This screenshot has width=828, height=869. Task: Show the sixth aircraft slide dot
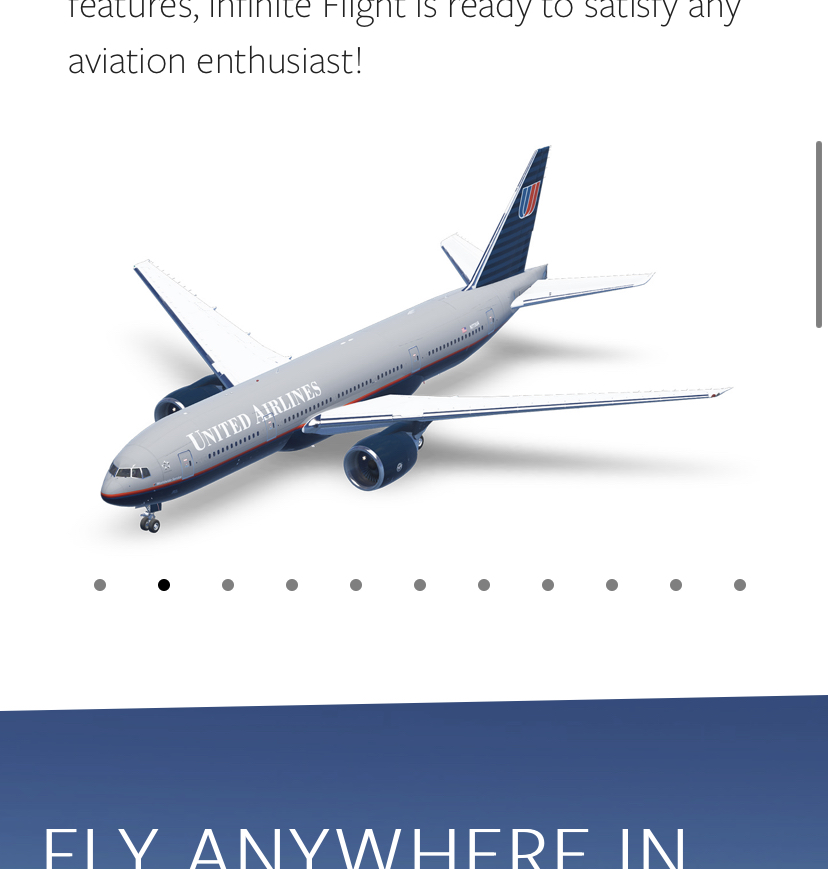click(x=420, y=585)
